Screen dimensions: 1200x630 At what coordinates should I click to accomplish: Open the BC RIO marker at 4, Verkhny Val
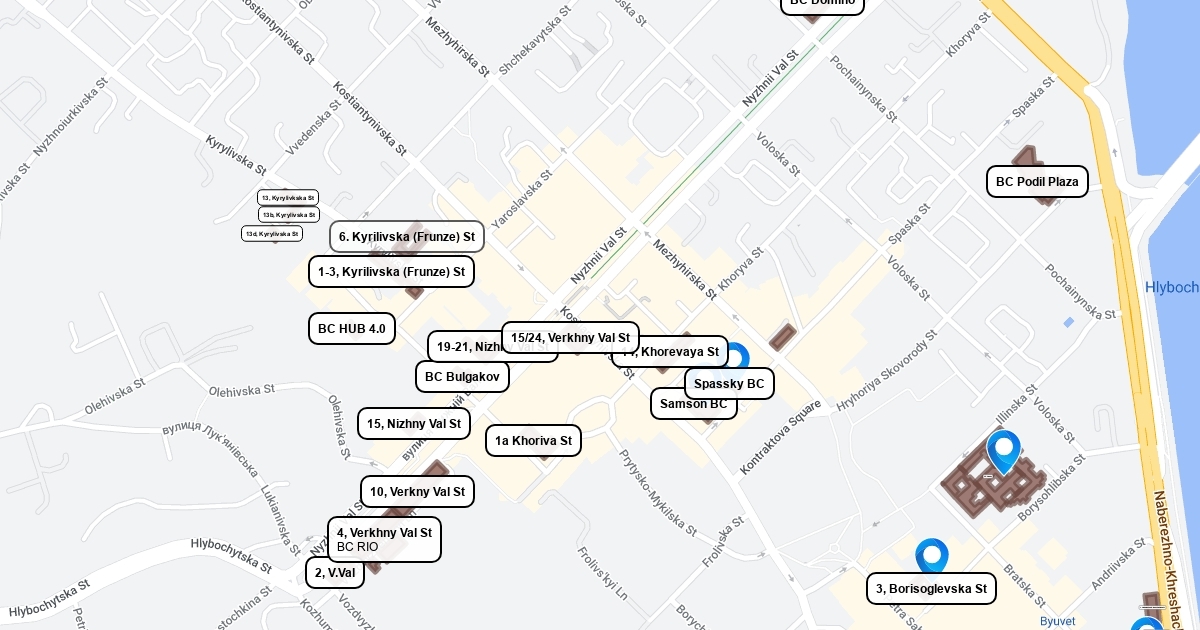pyautogui.click(x=384, y=539)
